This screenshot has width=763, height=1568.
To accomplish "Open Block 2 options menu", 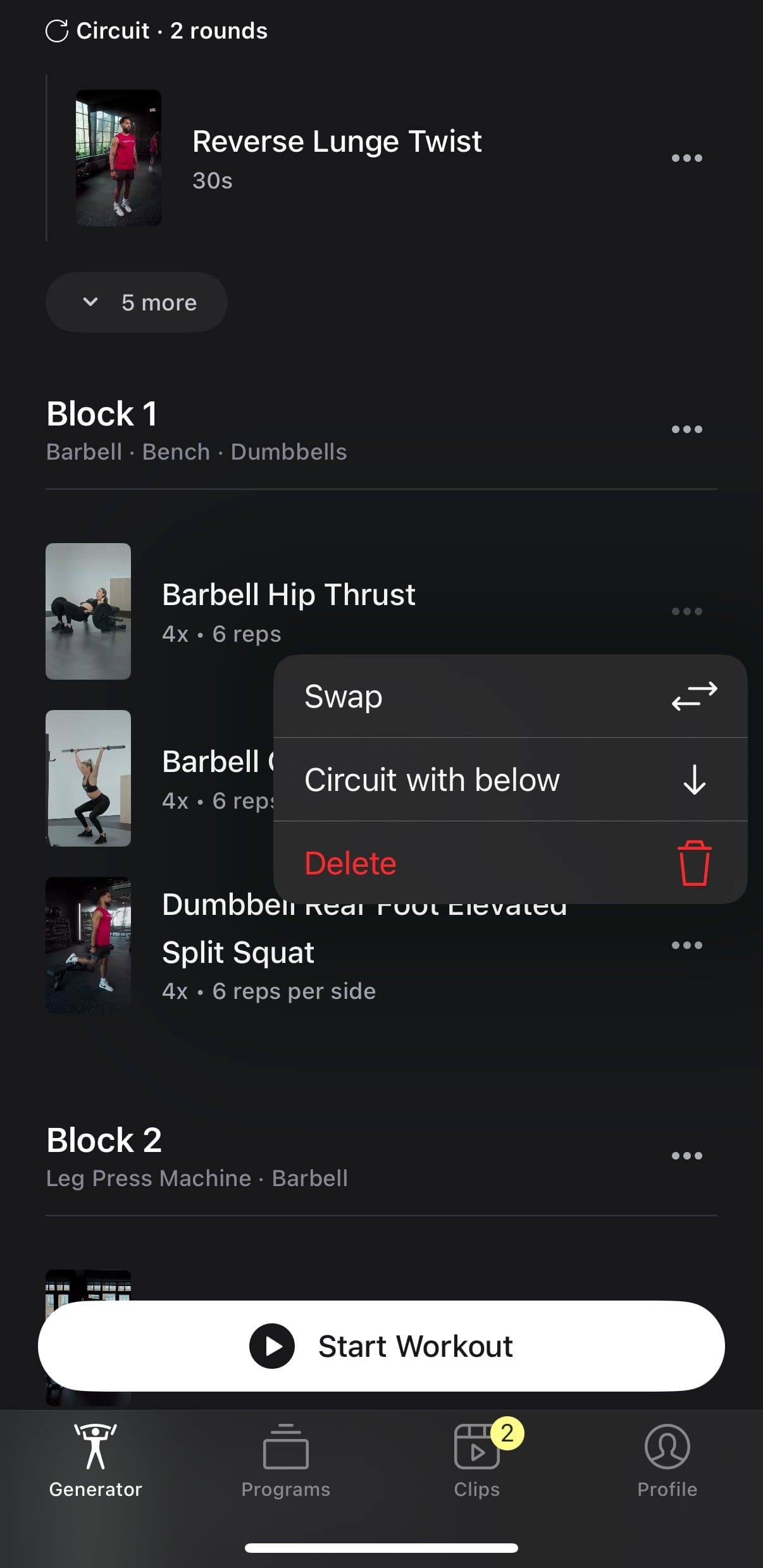I will click(x=686, y=1156).
